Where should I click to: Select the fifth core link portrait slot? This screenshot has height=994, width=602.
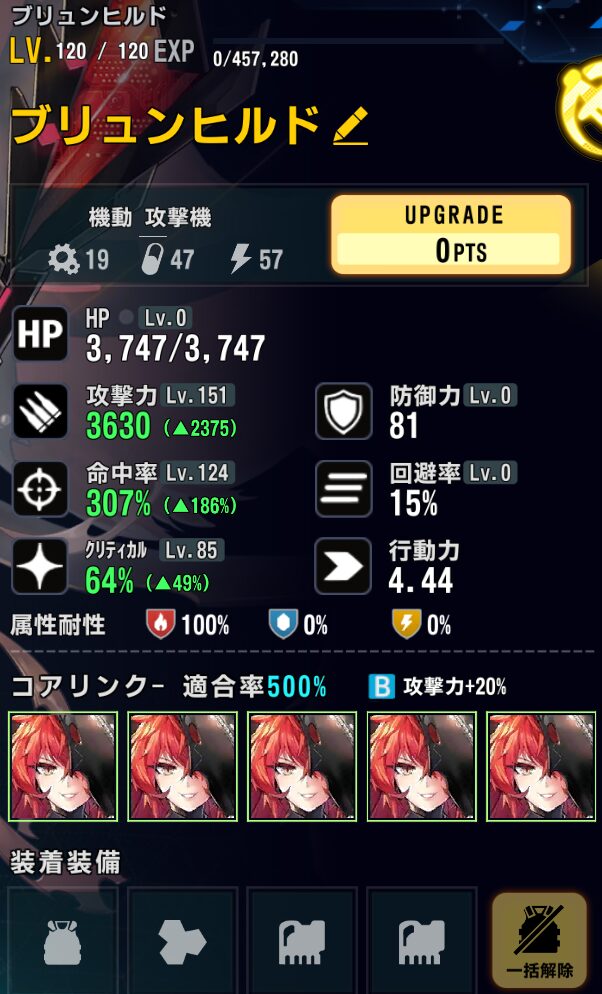(x=541, y=766)
